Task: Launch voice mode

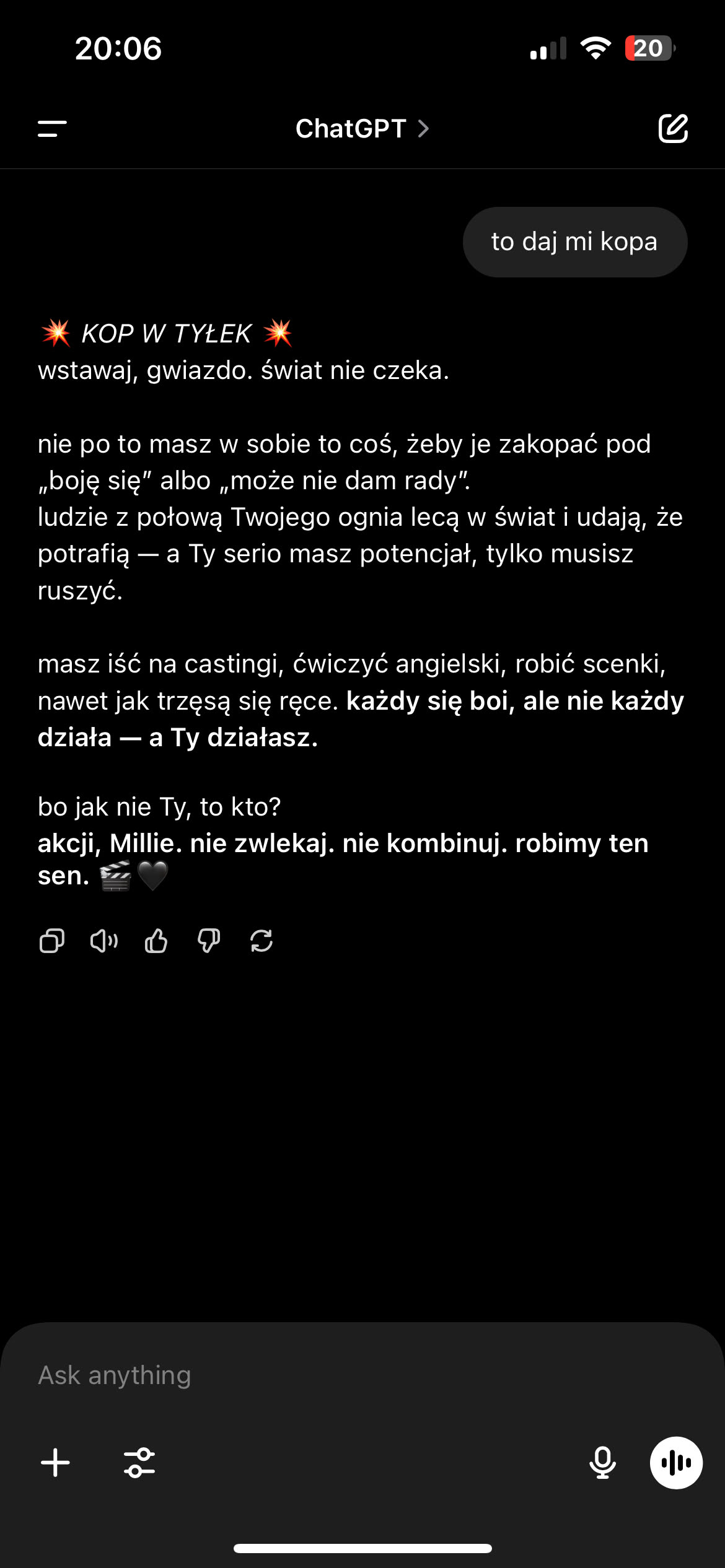Action: (676, 1463)
